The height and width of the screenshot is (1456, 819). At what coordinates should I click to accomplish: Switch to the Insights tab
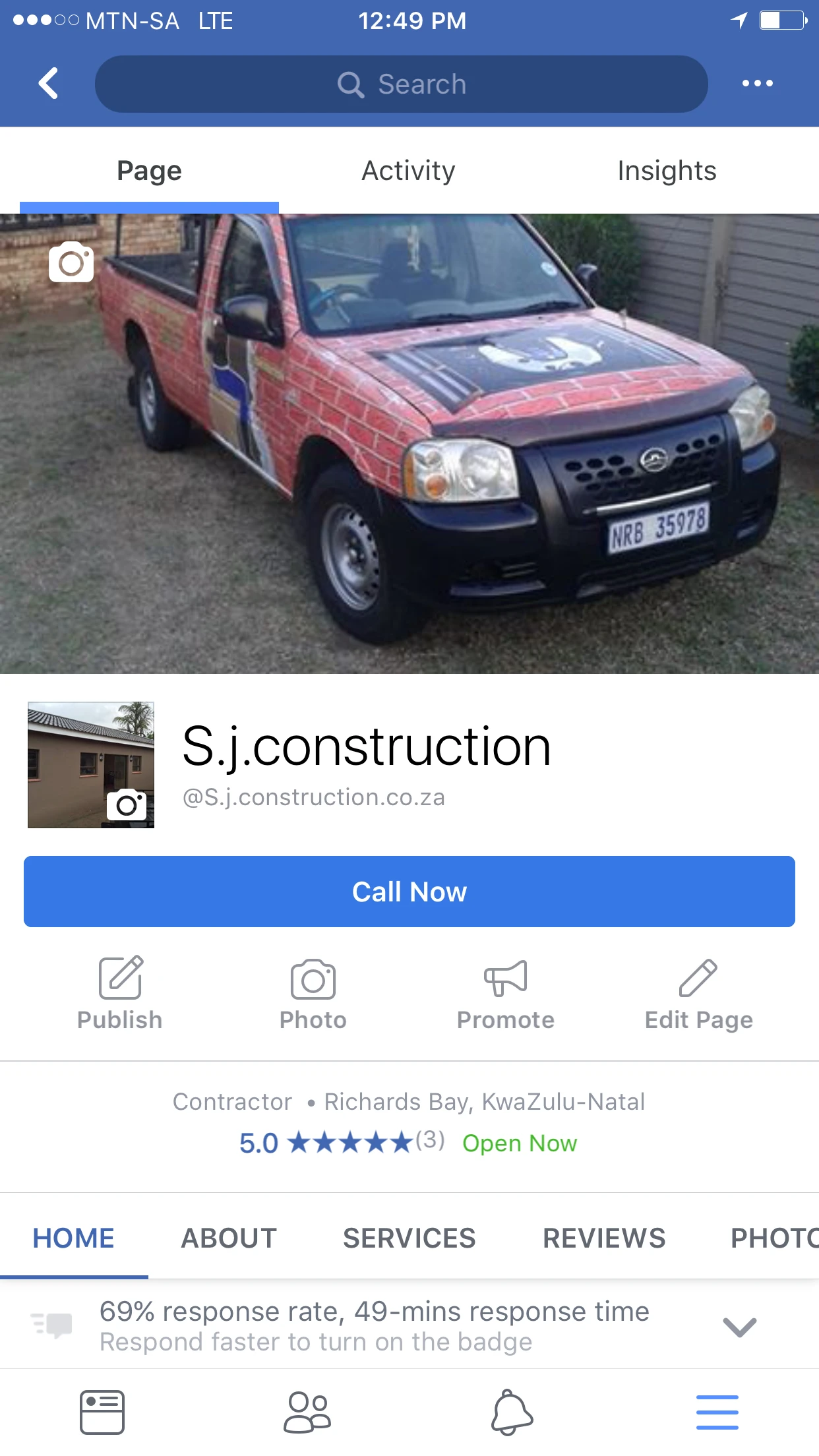pyautogui.click(x=666, y=171)
